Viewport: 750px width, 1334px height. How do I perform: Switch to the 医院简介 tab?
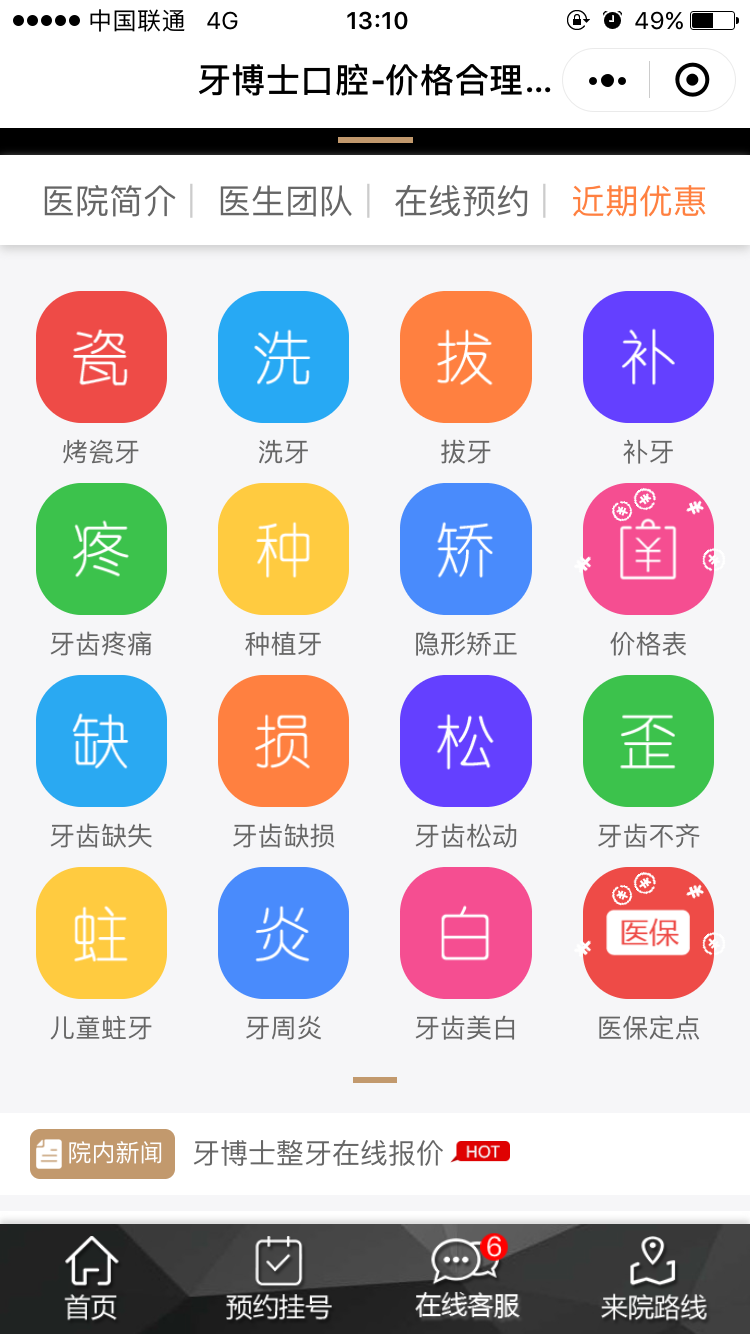tap(110, 201)
